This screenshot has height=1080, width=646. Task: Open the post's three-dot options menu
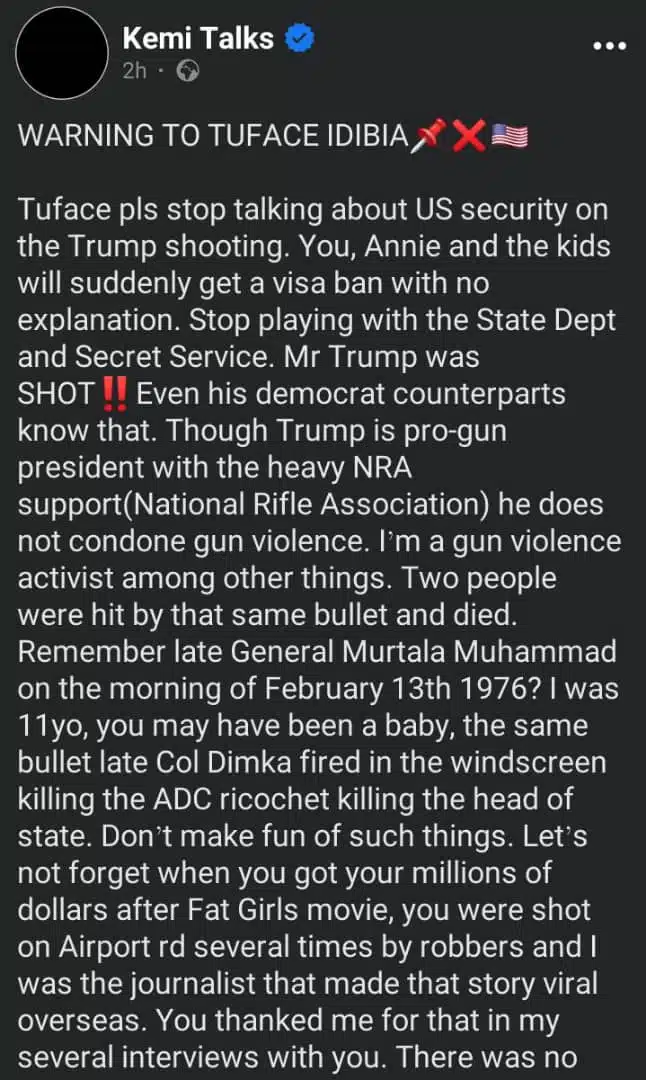pyautogui.click(x=609, y=46)
